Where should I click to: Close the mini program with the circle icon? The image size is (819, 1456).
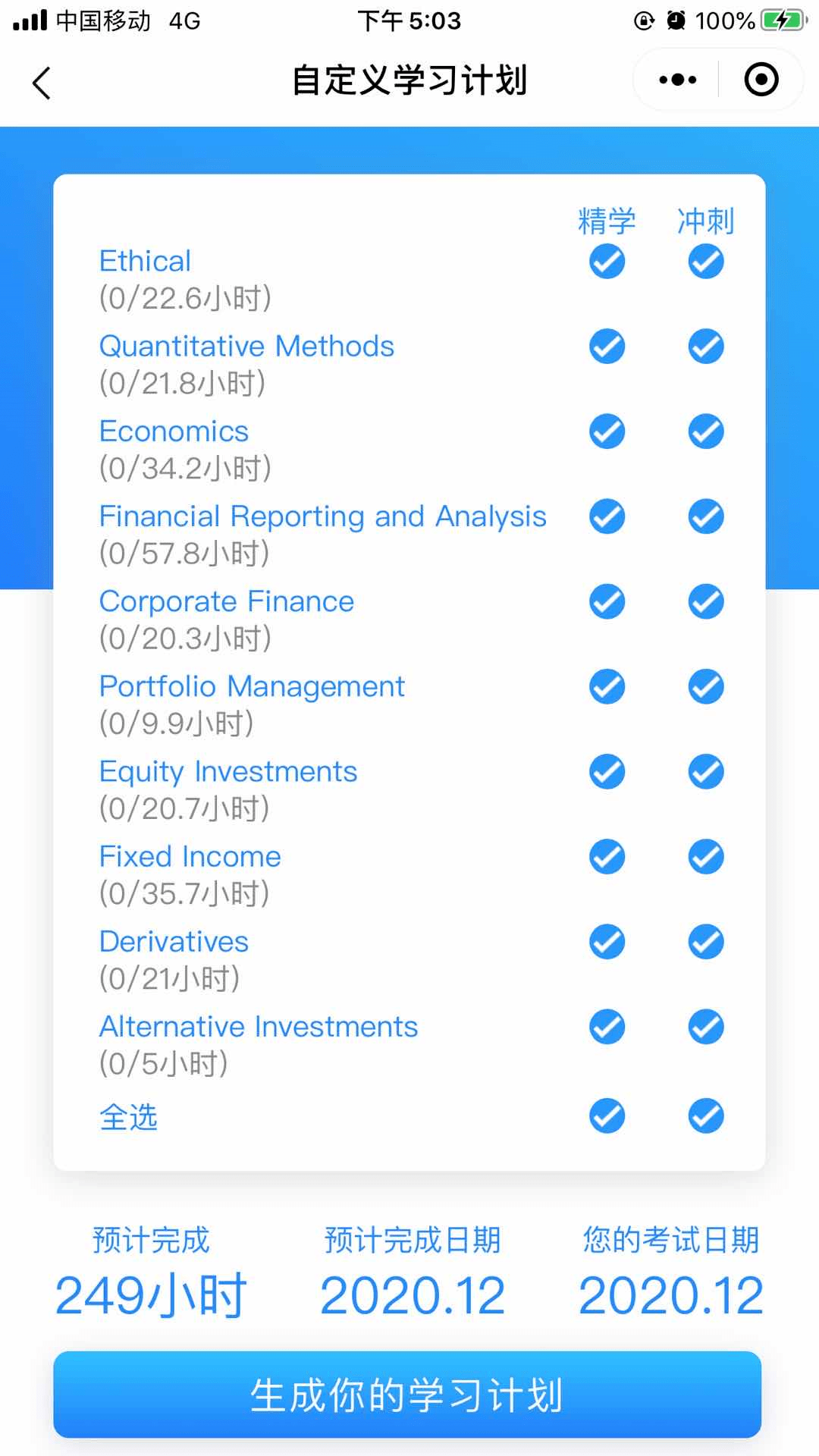761,80
